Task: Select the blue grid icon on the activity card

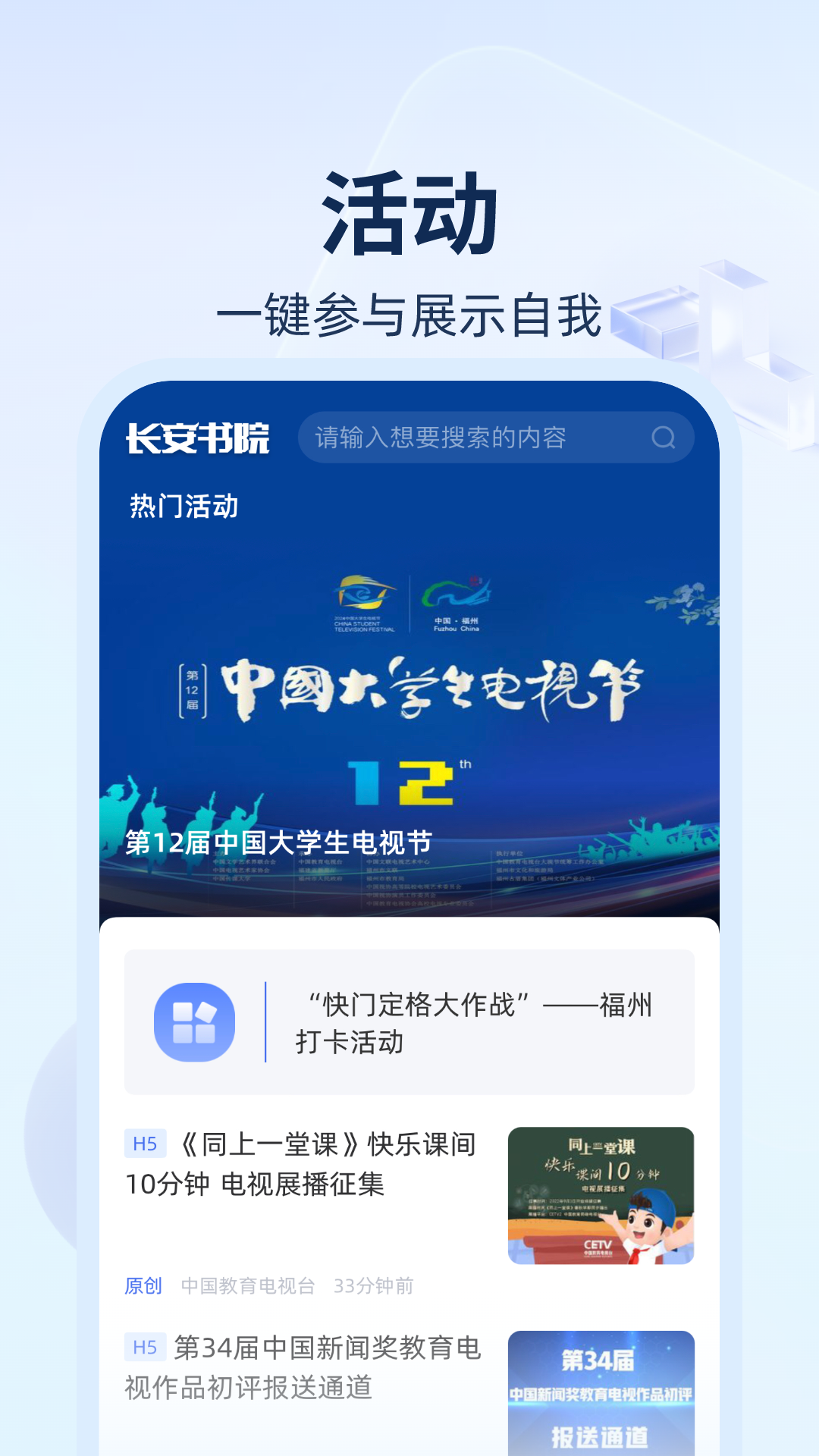Action: 194,1020
